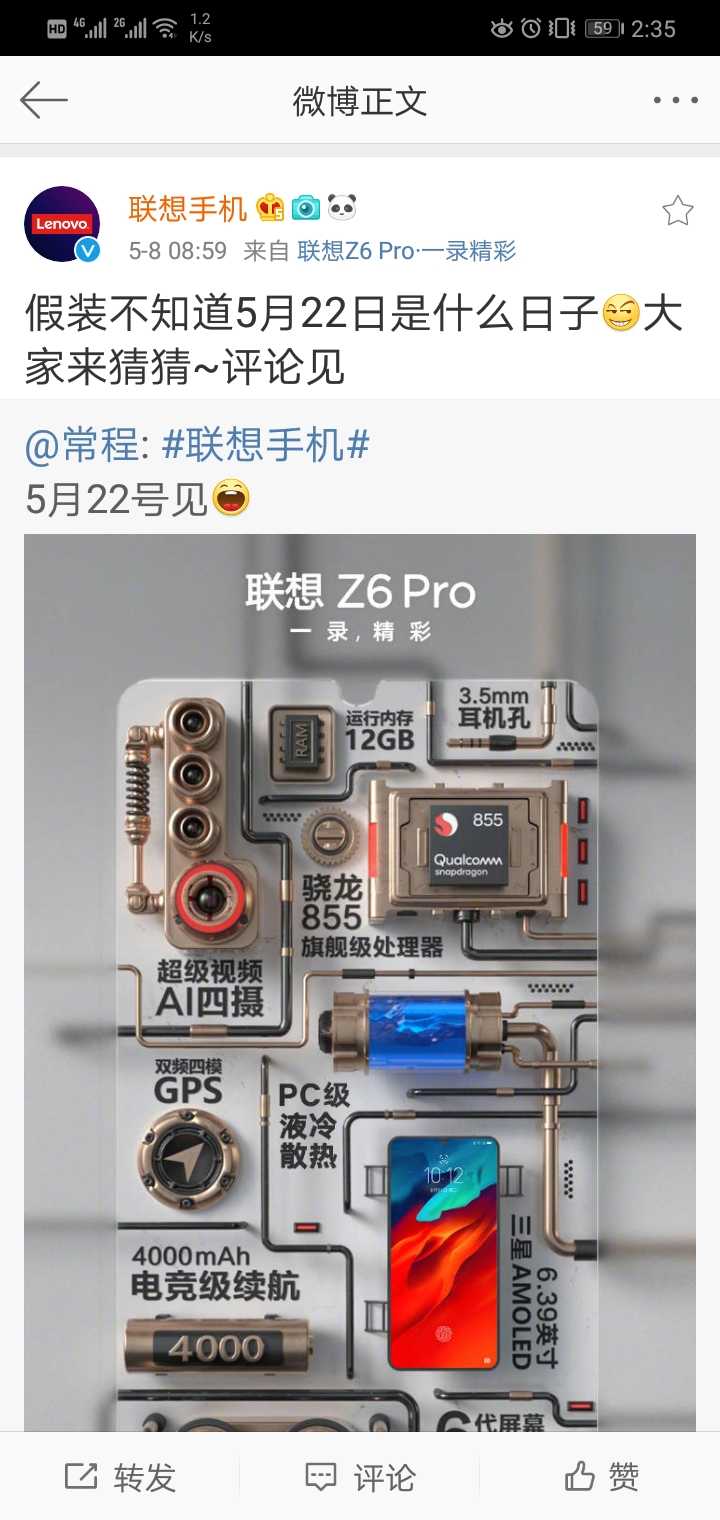Open the 联想Z6 Pro·一录精彩 source link
Image resolution: width=720 pixels, height=1520 pixels.
point(407,251)
